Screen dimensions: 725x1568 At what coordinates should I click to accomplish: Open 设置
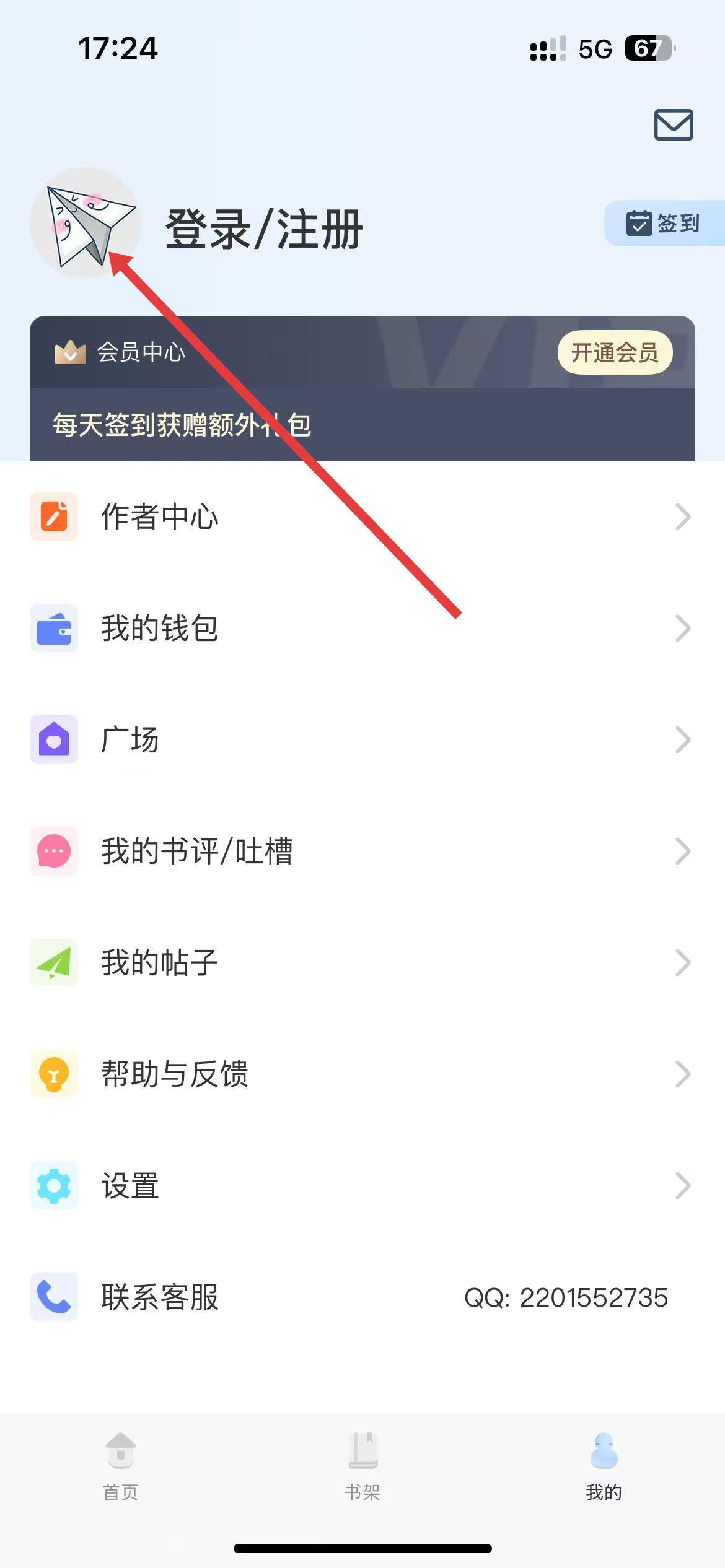click(362, 1185)
